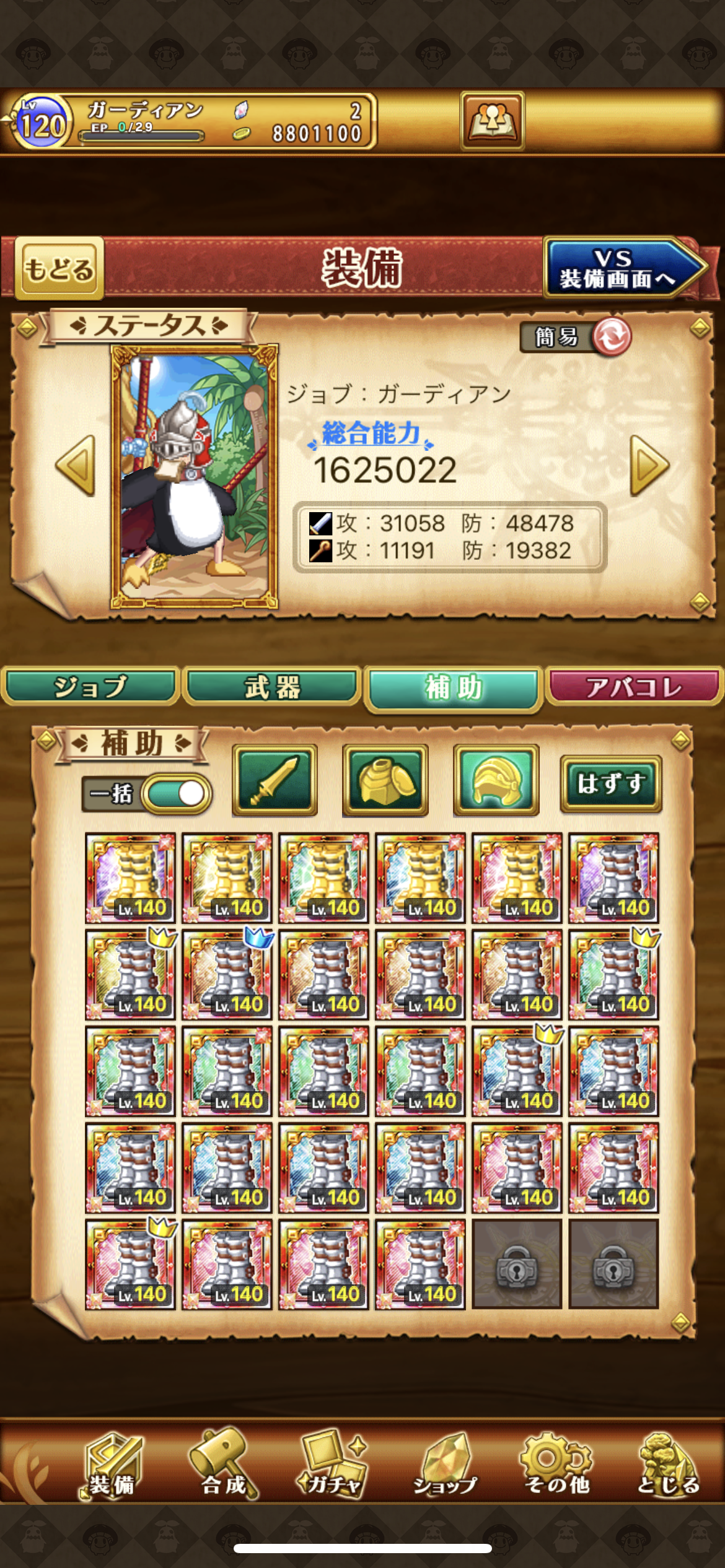Select the helmet equipment filter

pyautogui.click(x=496, y=780)
